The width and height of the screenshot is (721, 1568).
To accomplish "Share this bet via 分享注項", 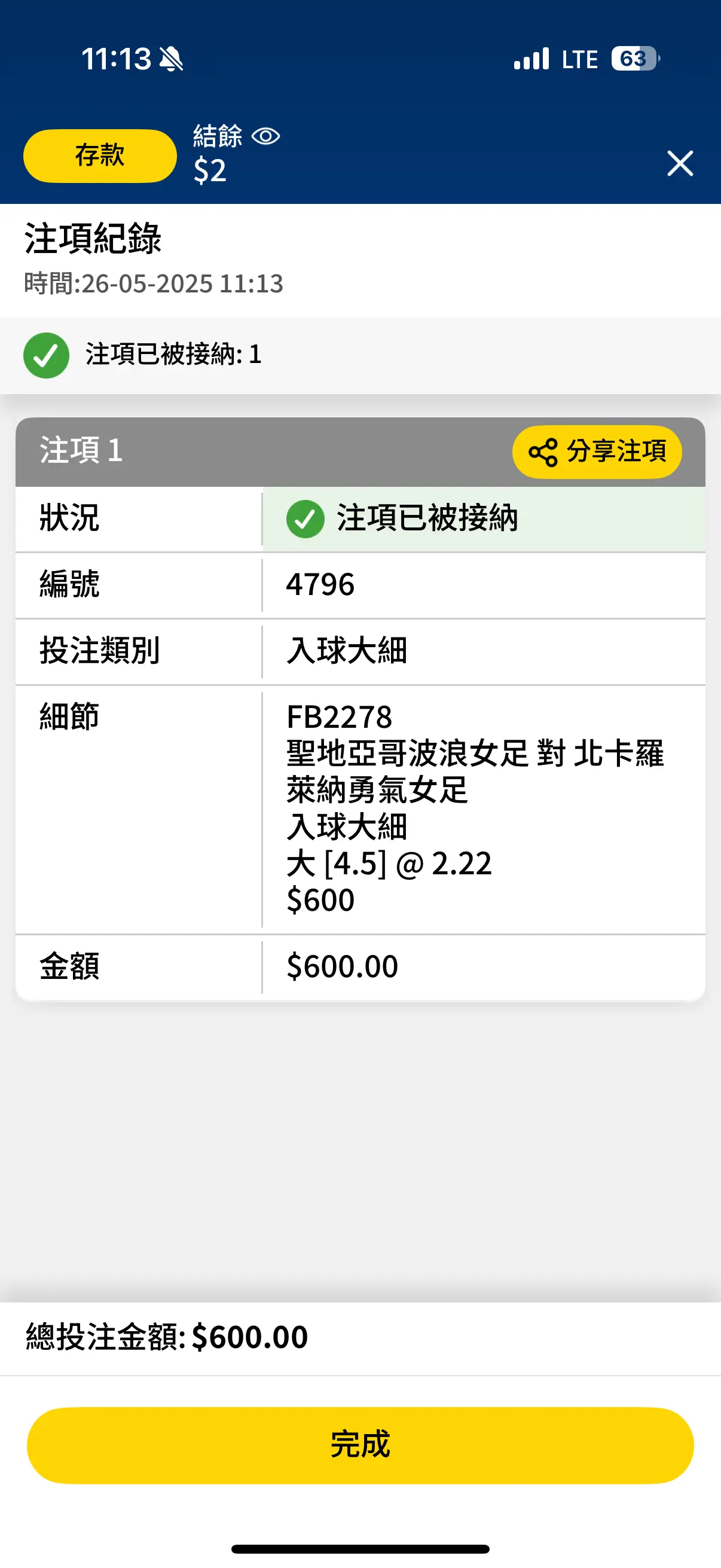I will pos(597,452).
